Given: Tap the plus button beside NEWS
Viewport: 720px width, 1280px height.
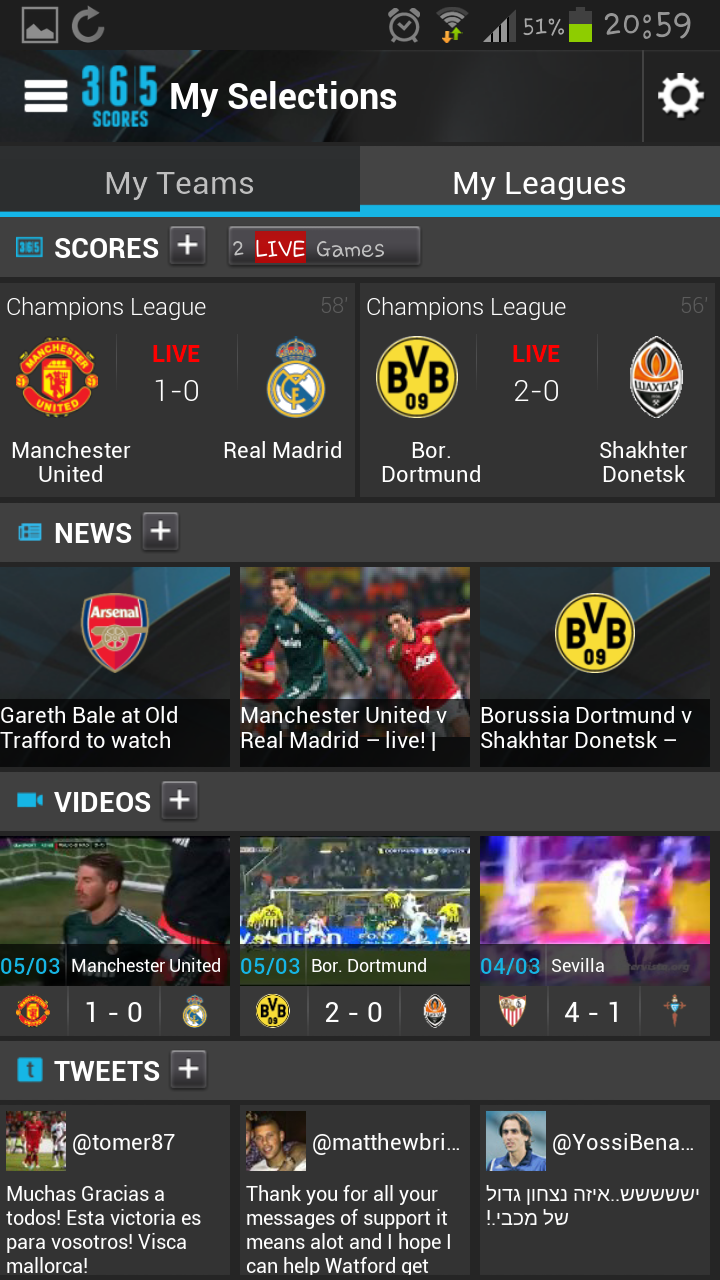Looking at the screenshot, I should click(160, 531).
